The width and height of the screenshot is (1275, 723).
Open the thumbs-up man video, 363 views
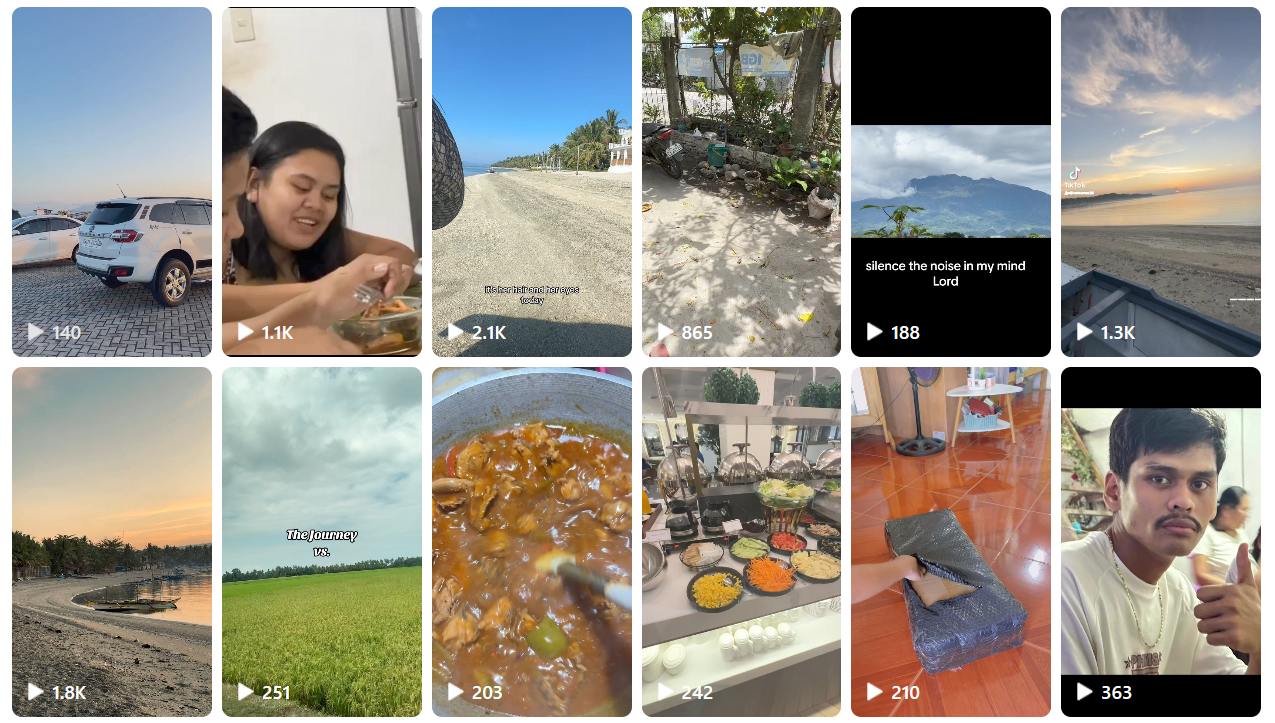[x=1161, y=542]
